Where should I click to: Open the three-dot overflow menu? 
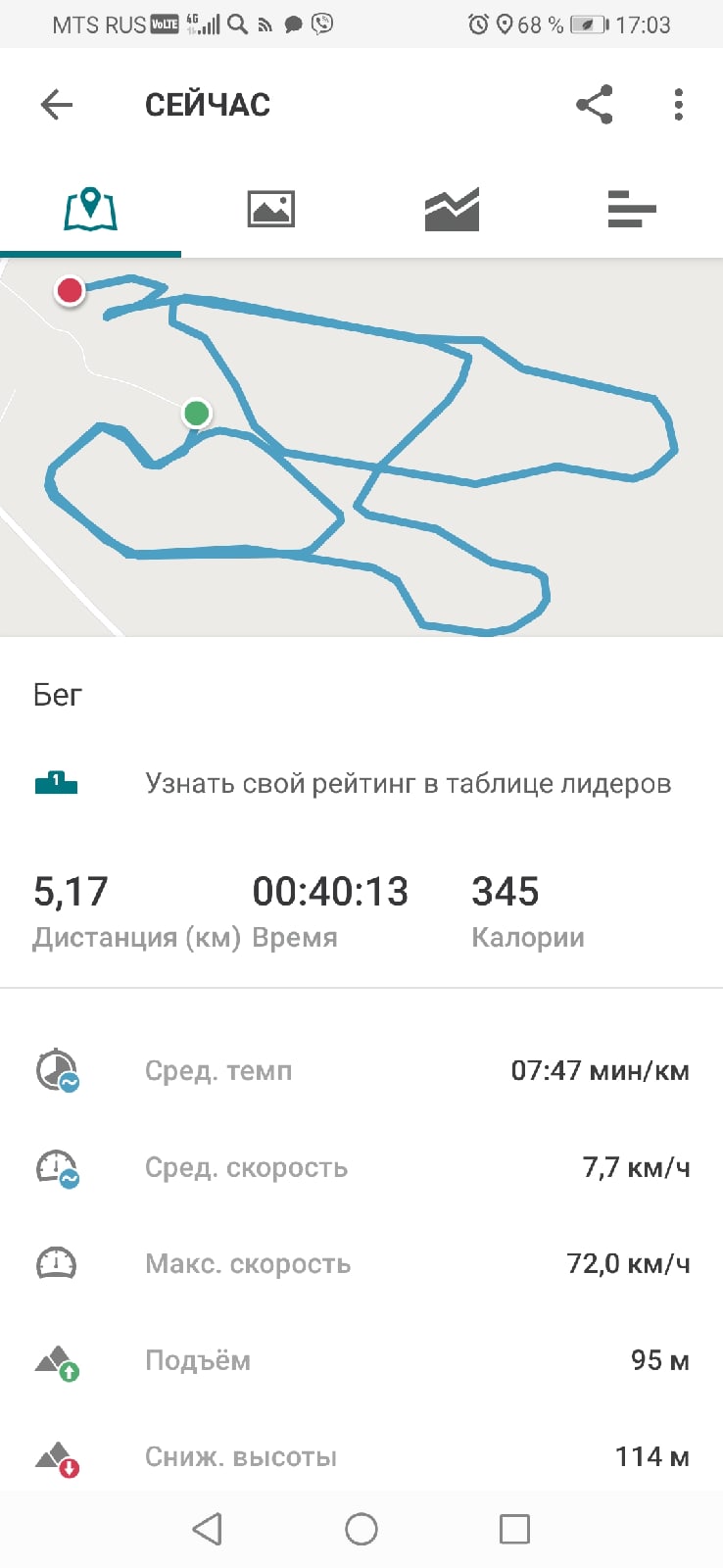pyautogui.click(x=678, y=104)
